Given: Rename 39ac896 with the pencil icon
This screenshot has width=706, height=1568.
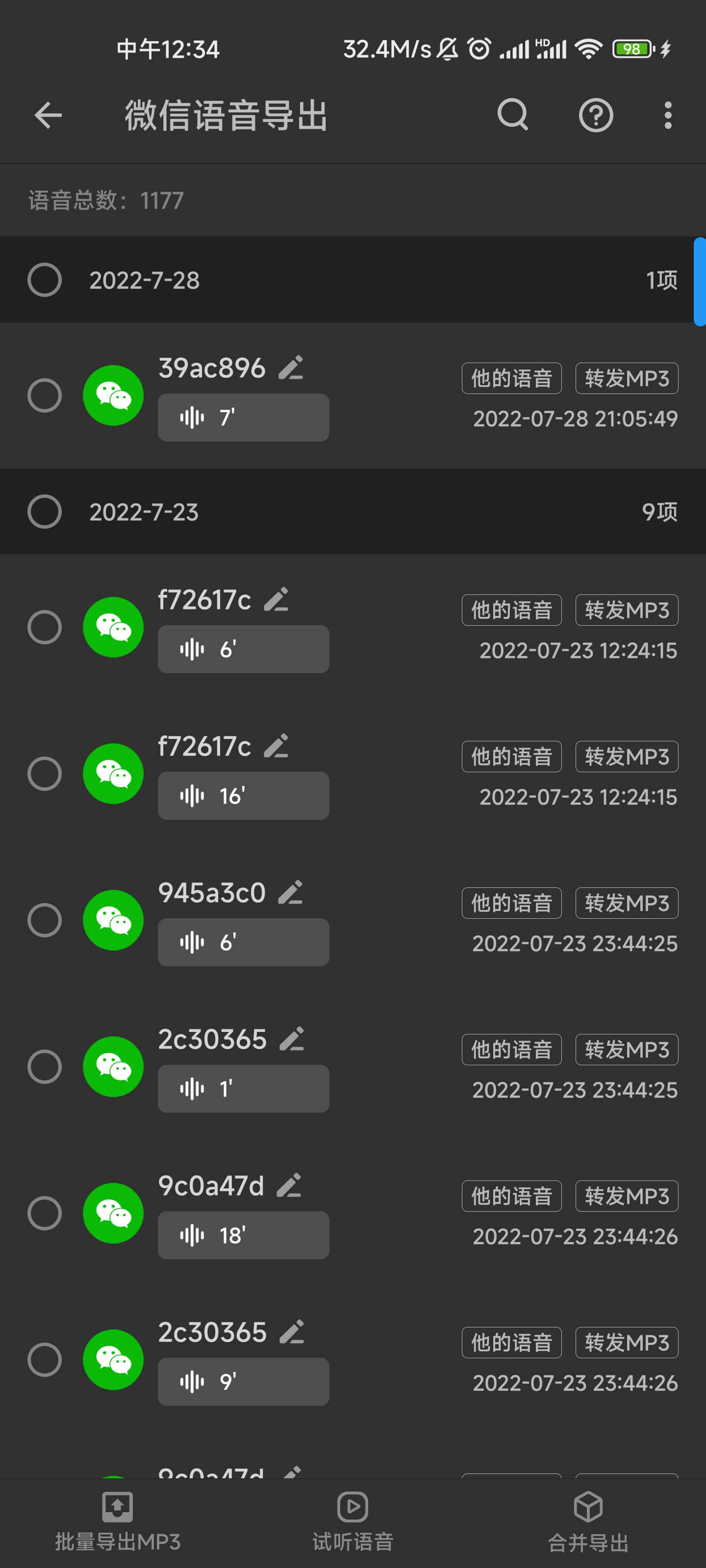Looking at the screenshot, I should [x=291, y=367].
